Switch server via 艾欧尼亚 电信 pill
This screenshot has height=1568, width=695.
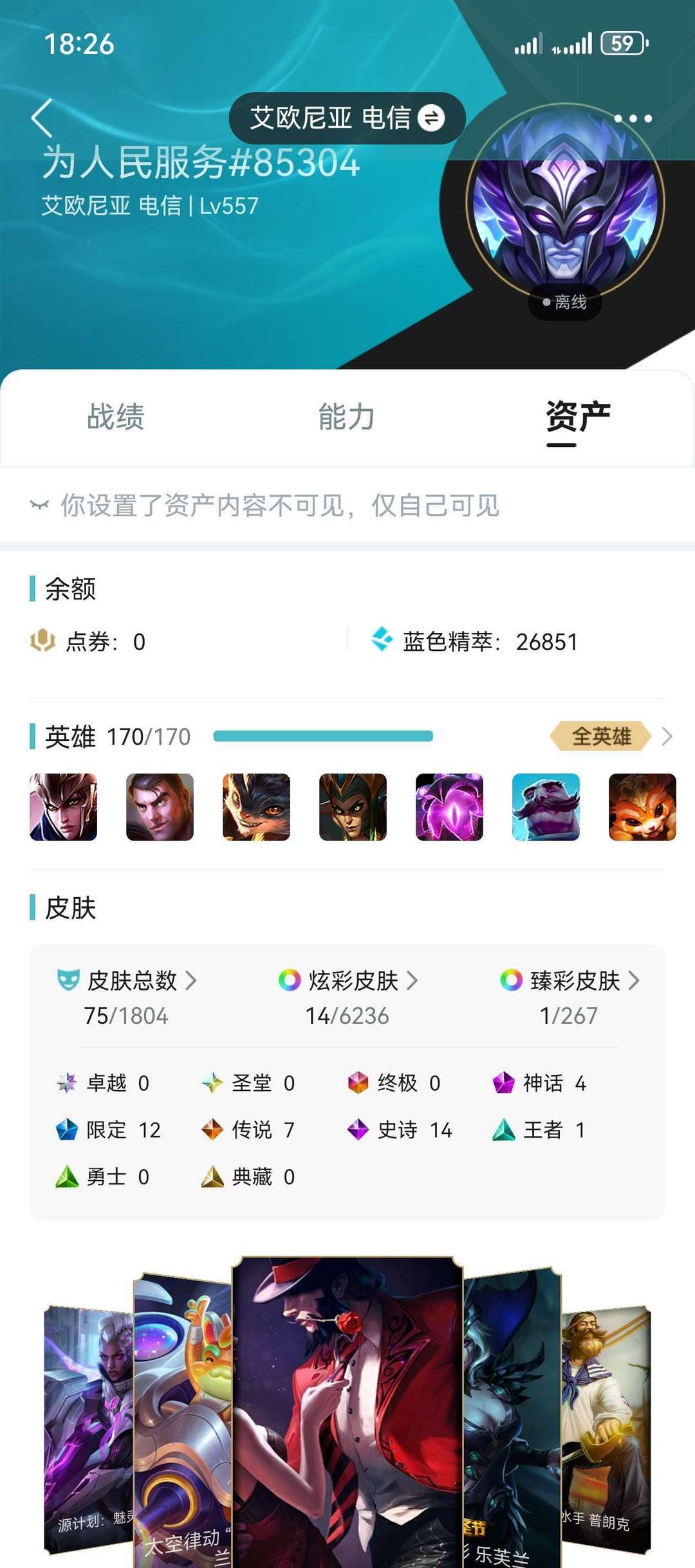coord(347,118)
